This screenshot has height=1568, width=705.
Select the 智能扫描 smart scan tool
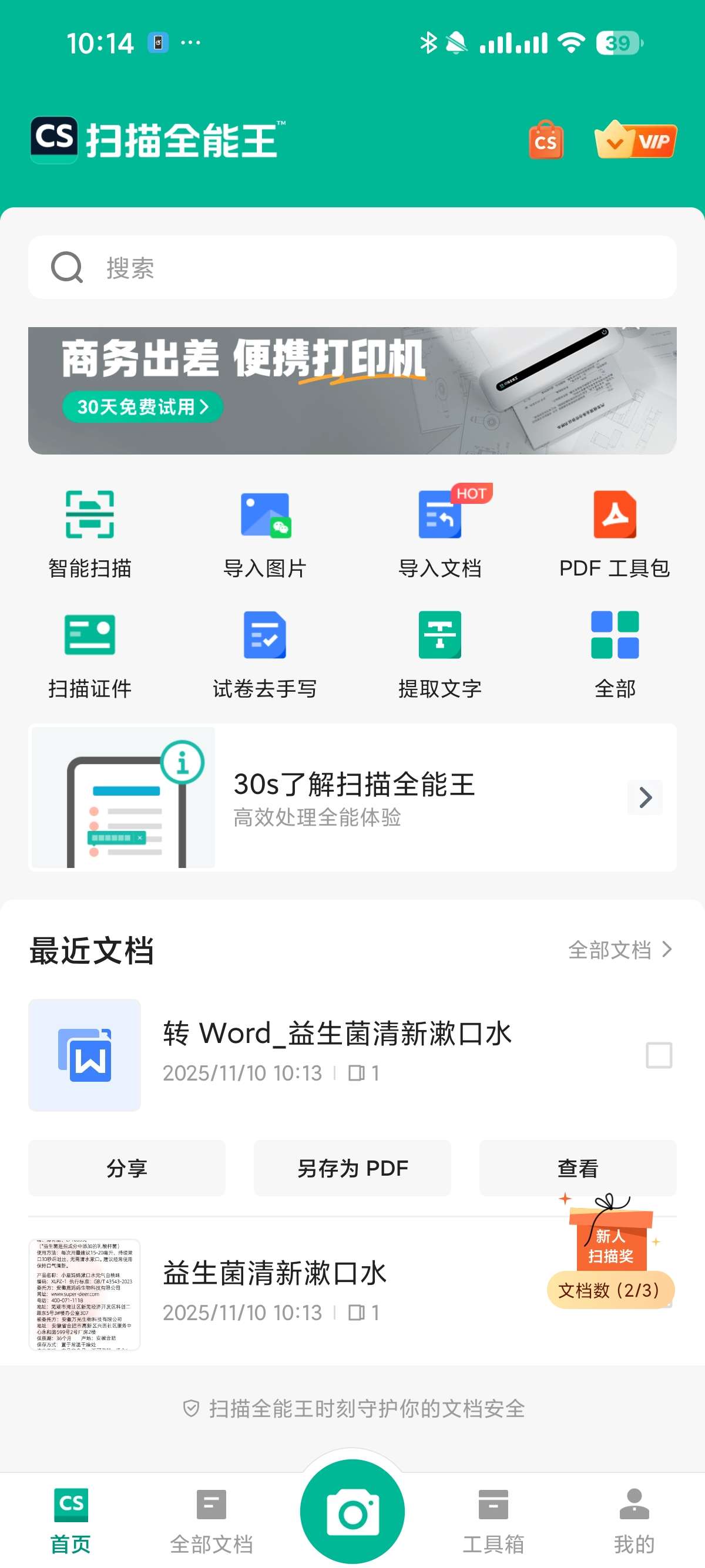coord(89,533)
